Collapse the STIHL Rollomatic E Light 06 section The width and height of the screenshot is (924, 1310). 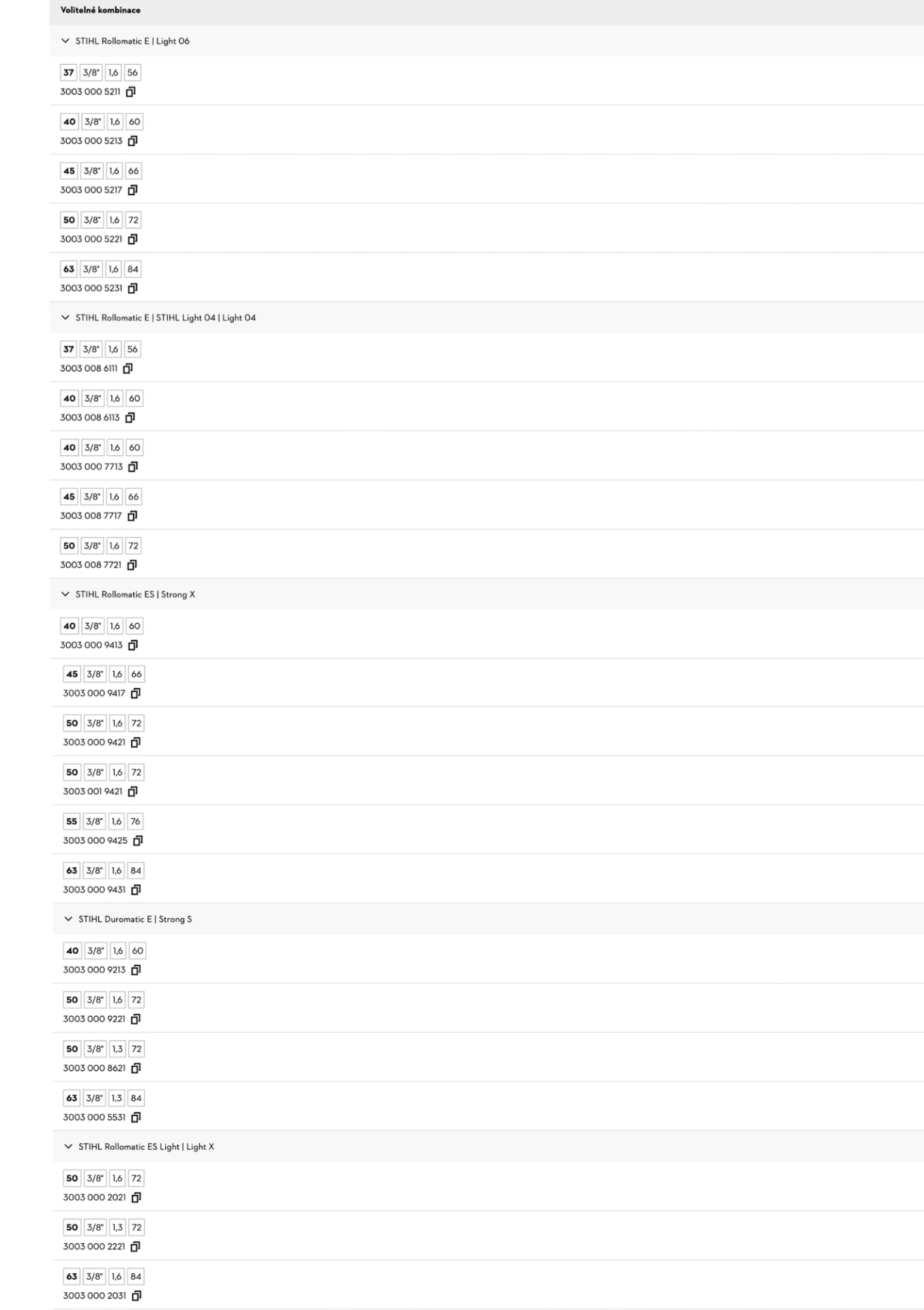(x=66, y=41)
